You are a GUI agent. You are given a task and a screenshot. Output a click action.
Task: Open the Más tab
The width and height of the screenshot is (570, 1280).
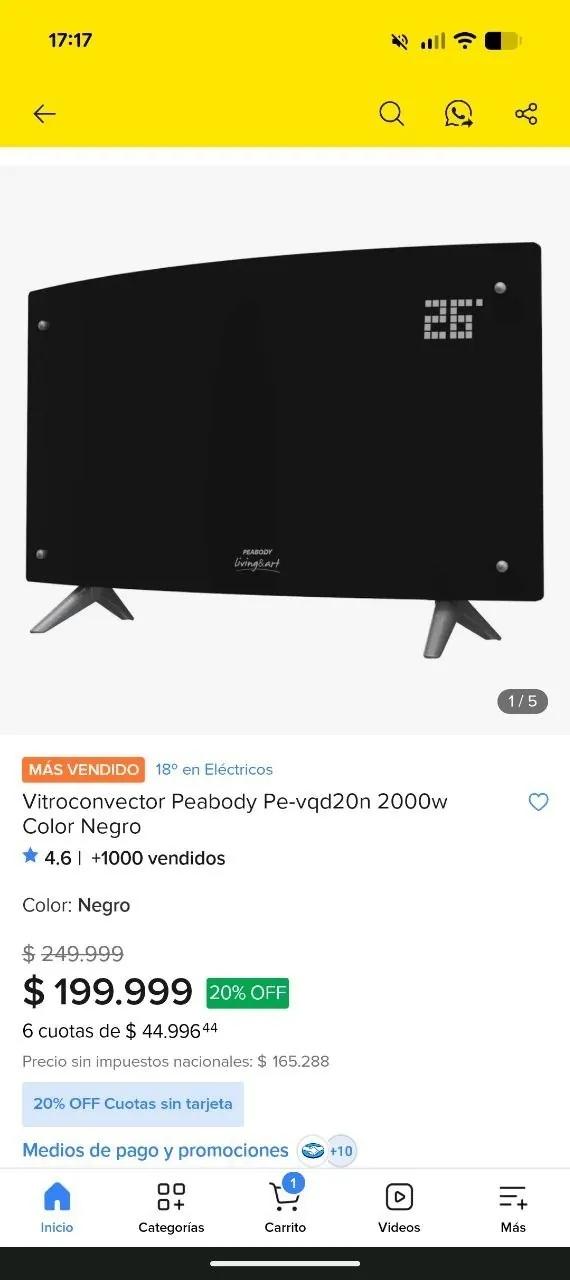pos(513,1208)
